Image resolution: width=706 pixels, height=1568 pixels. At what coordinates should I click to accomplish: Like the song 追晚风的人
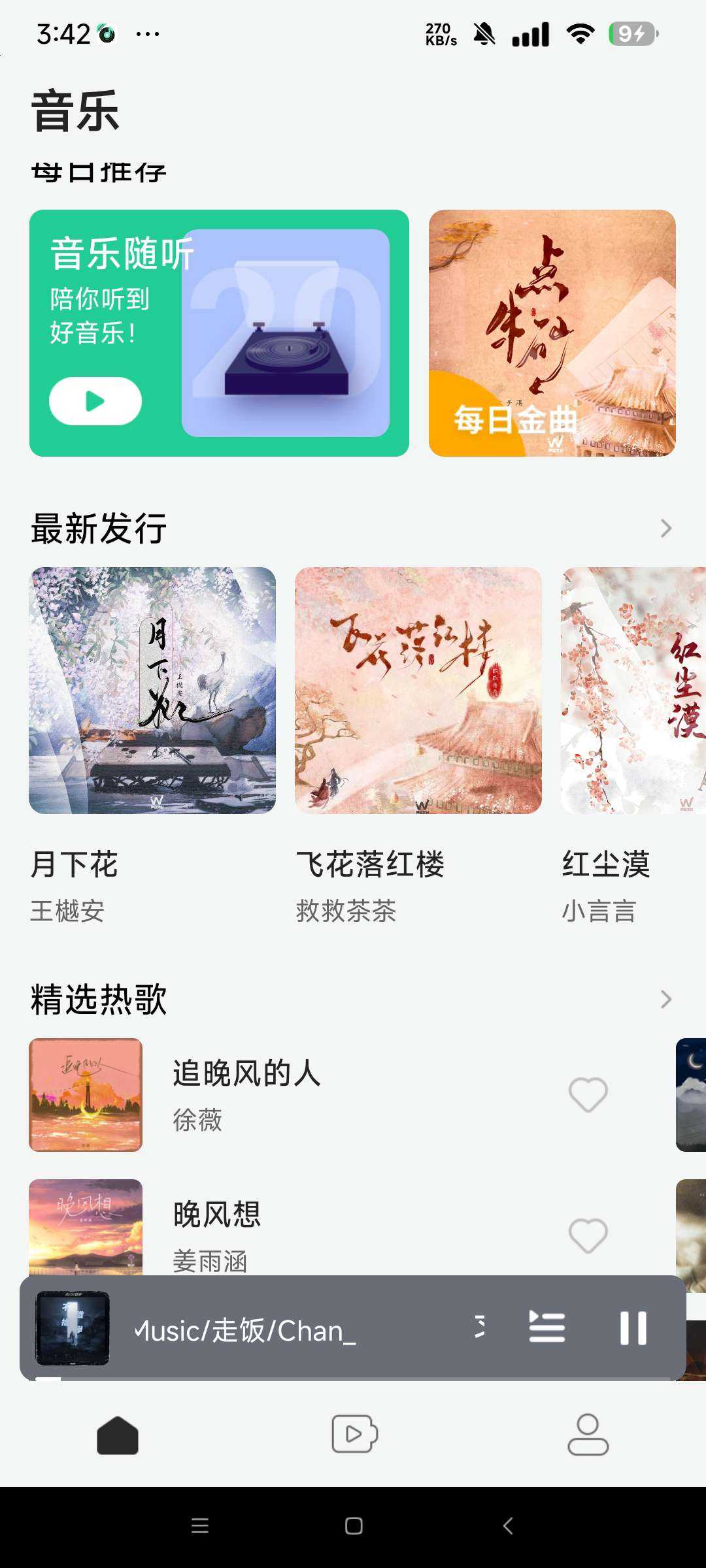[x=588, y=1094]
